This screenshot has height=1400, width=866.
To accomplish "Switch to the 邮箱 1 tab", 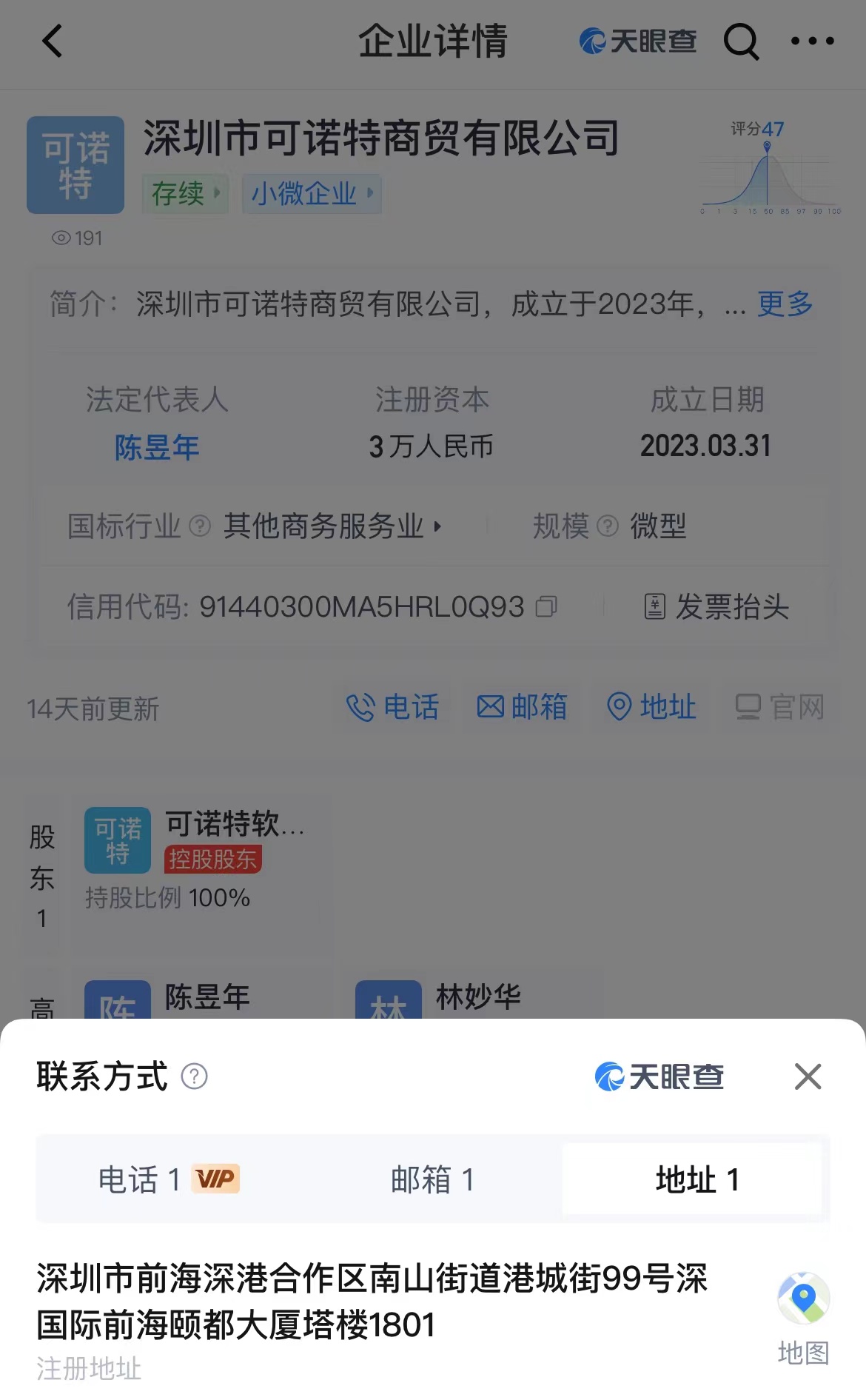I will click(432, 1179).
